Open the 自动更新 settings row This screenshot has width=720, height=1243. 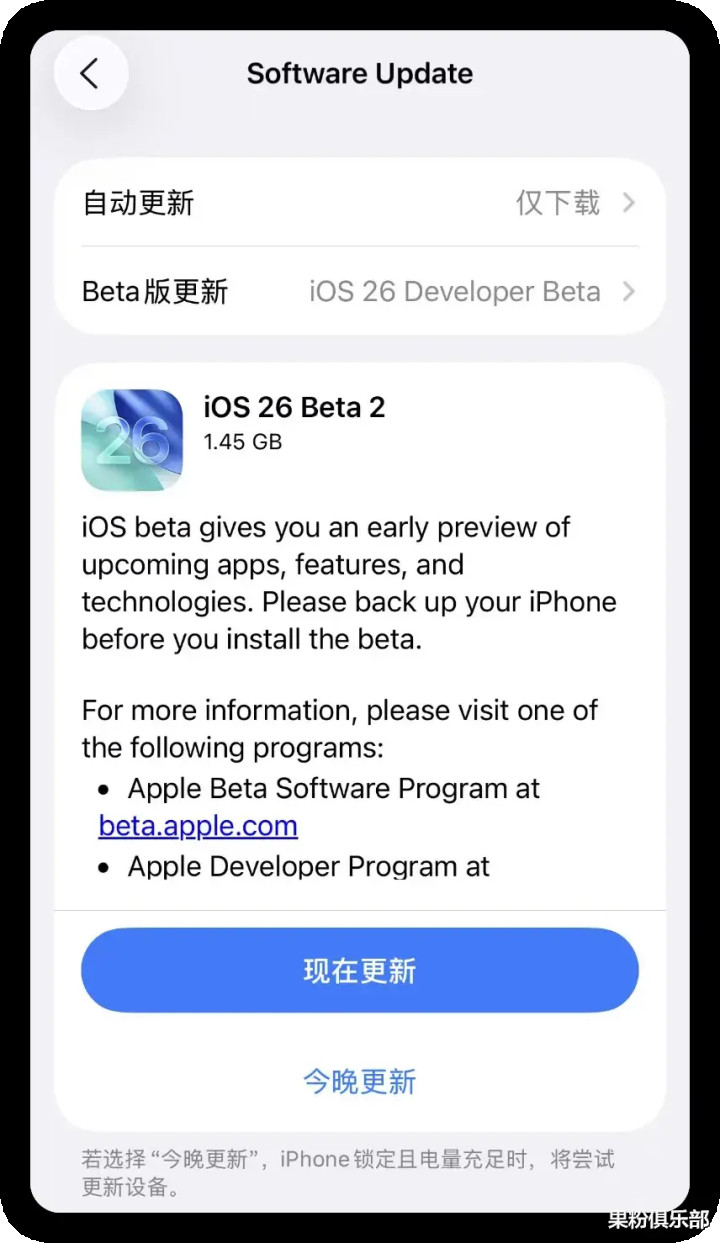point(360,203)
